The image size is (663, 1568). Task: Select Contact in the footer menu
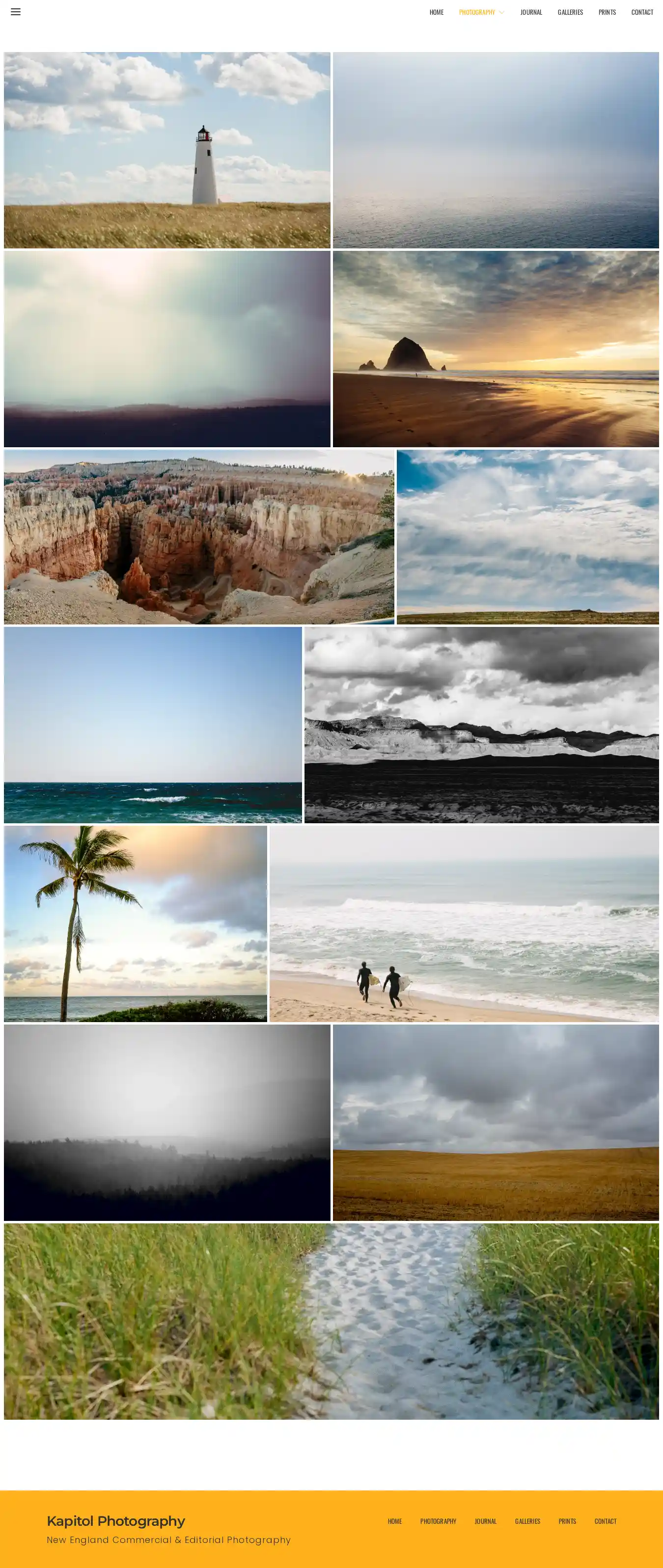(605, 1521)
